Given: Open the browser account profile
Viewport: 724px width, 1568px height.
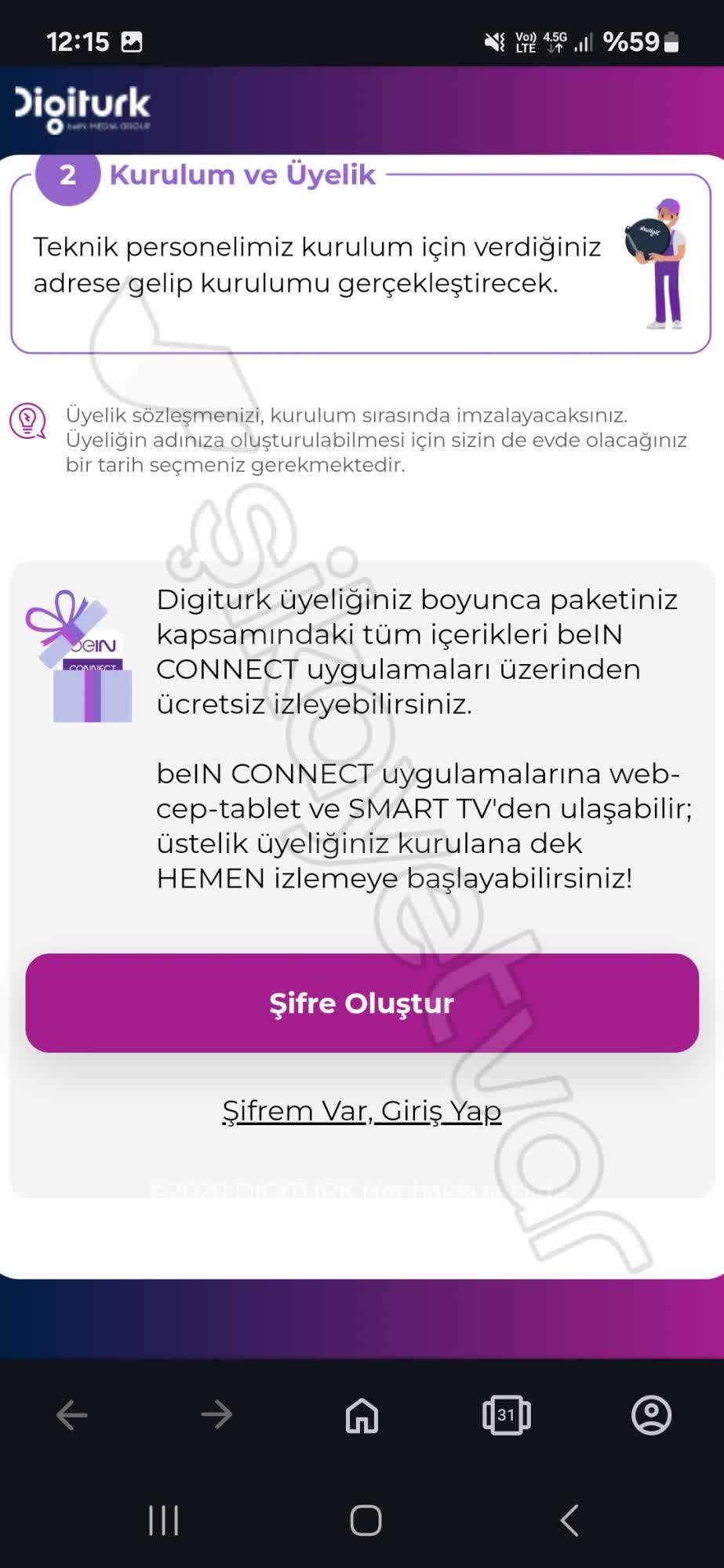Looking at the screenshot, I should (x=651, y=1415).
